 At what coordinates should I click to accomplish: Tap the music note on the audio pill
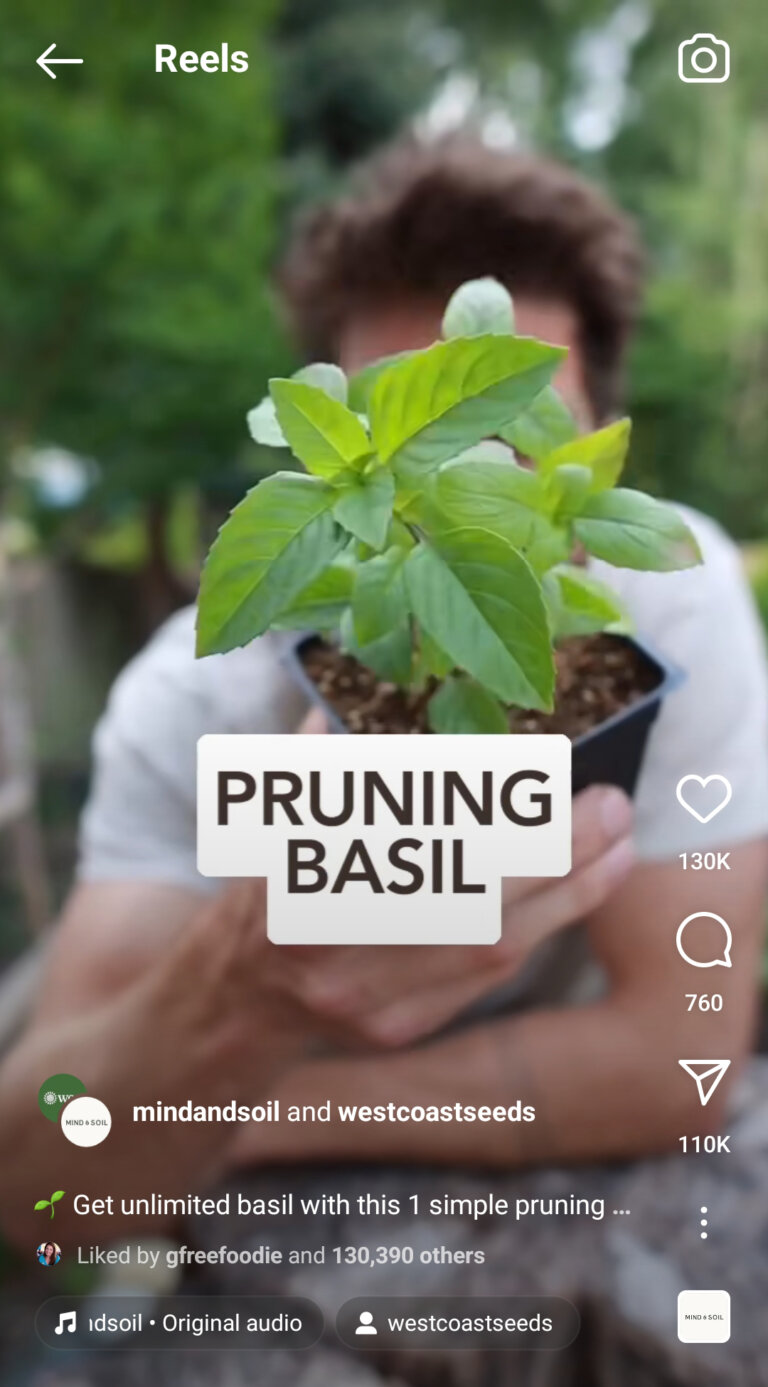click(x=66, y=1322)
